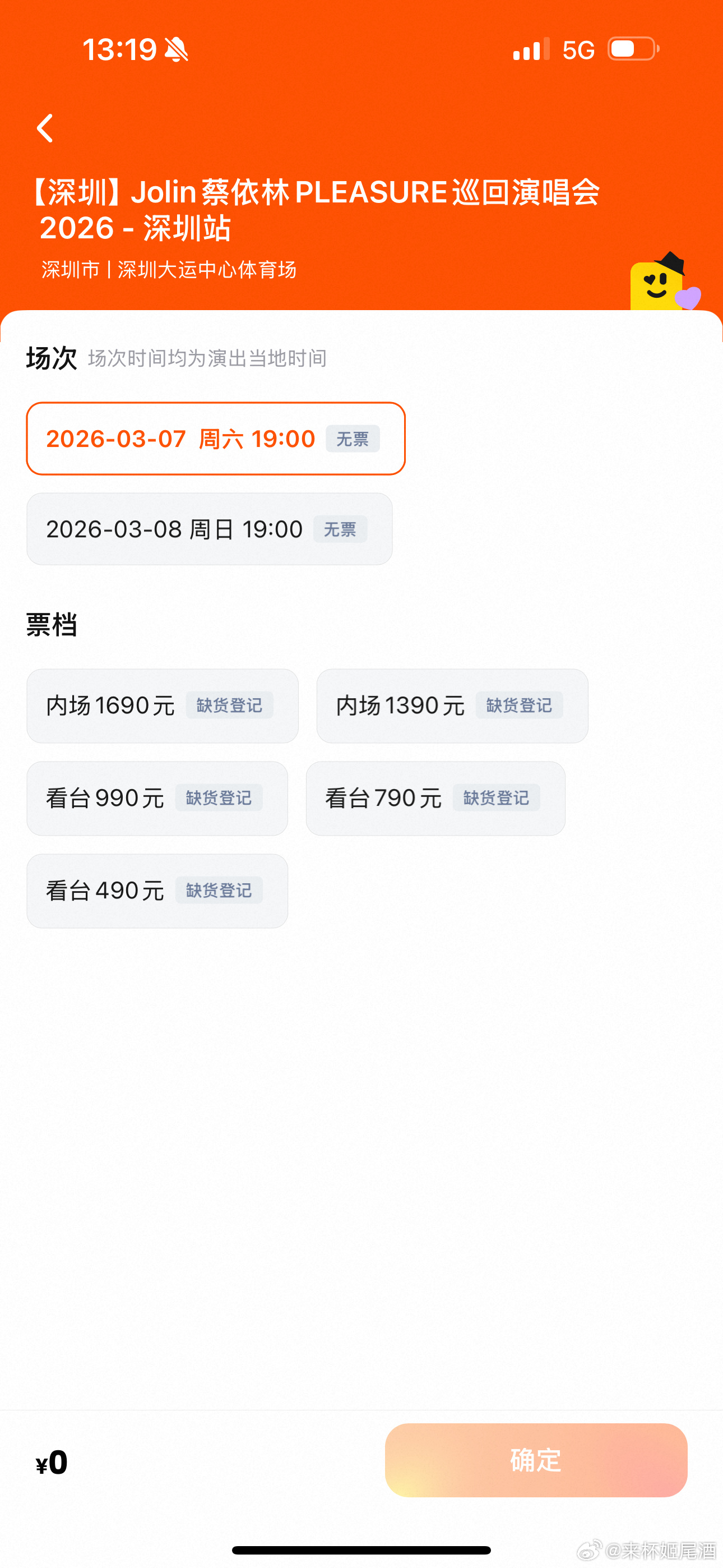Screen dimensions: 723x1568
Task: Select the 看台 490元 ticket tier
Action: tap(157, 891)
